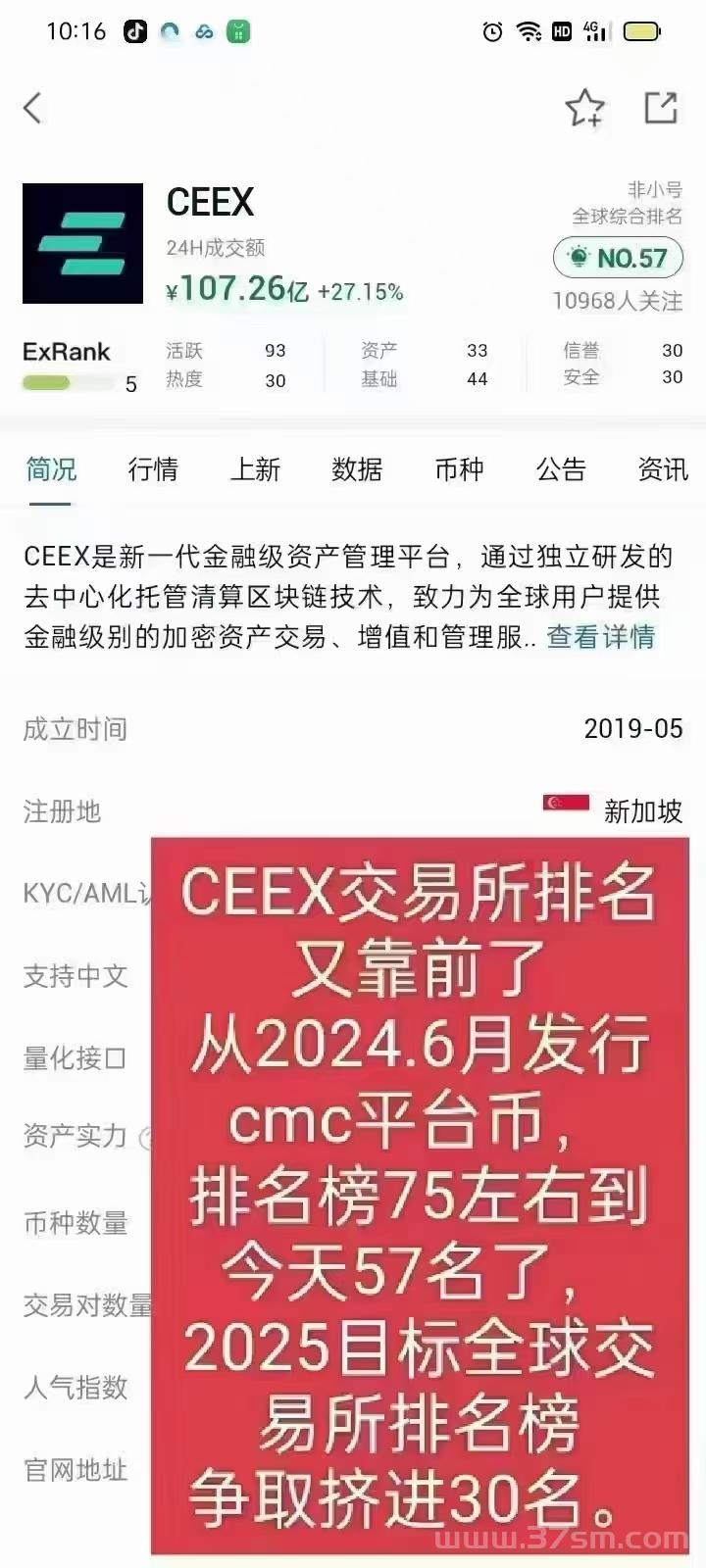This screenshot has height=1568, width=706.
Task: Share the CEEX exchange page
Action: (661, 108)
